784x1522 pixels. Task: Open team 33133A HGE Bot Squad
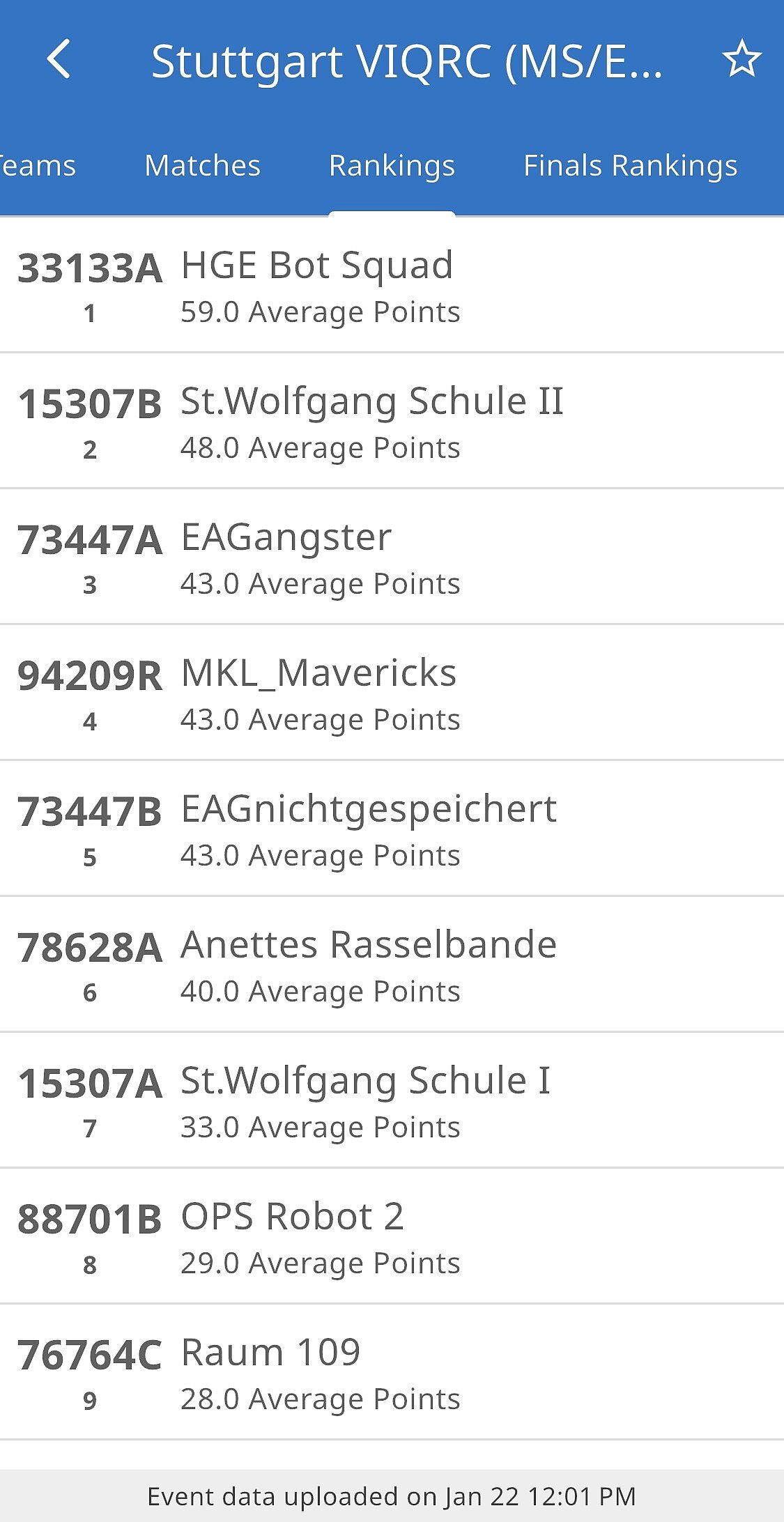pyautogui.click(x=392, y=286)
